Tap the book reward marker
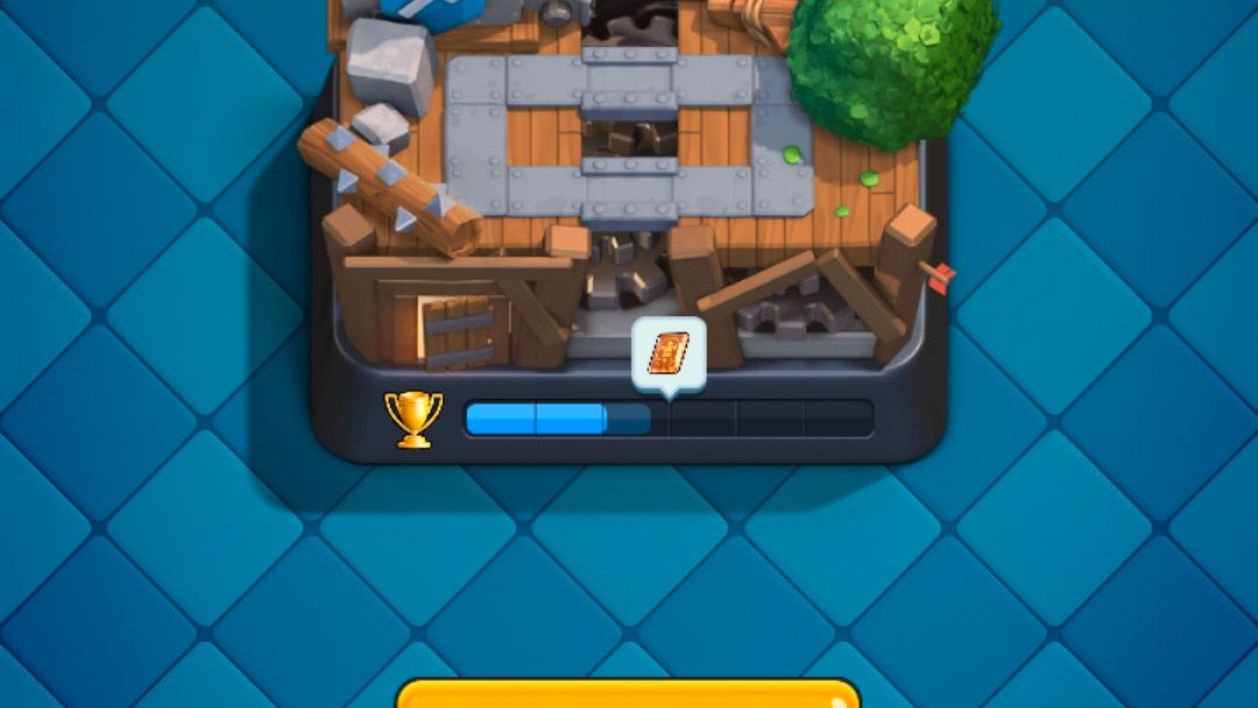 point(668,355)
